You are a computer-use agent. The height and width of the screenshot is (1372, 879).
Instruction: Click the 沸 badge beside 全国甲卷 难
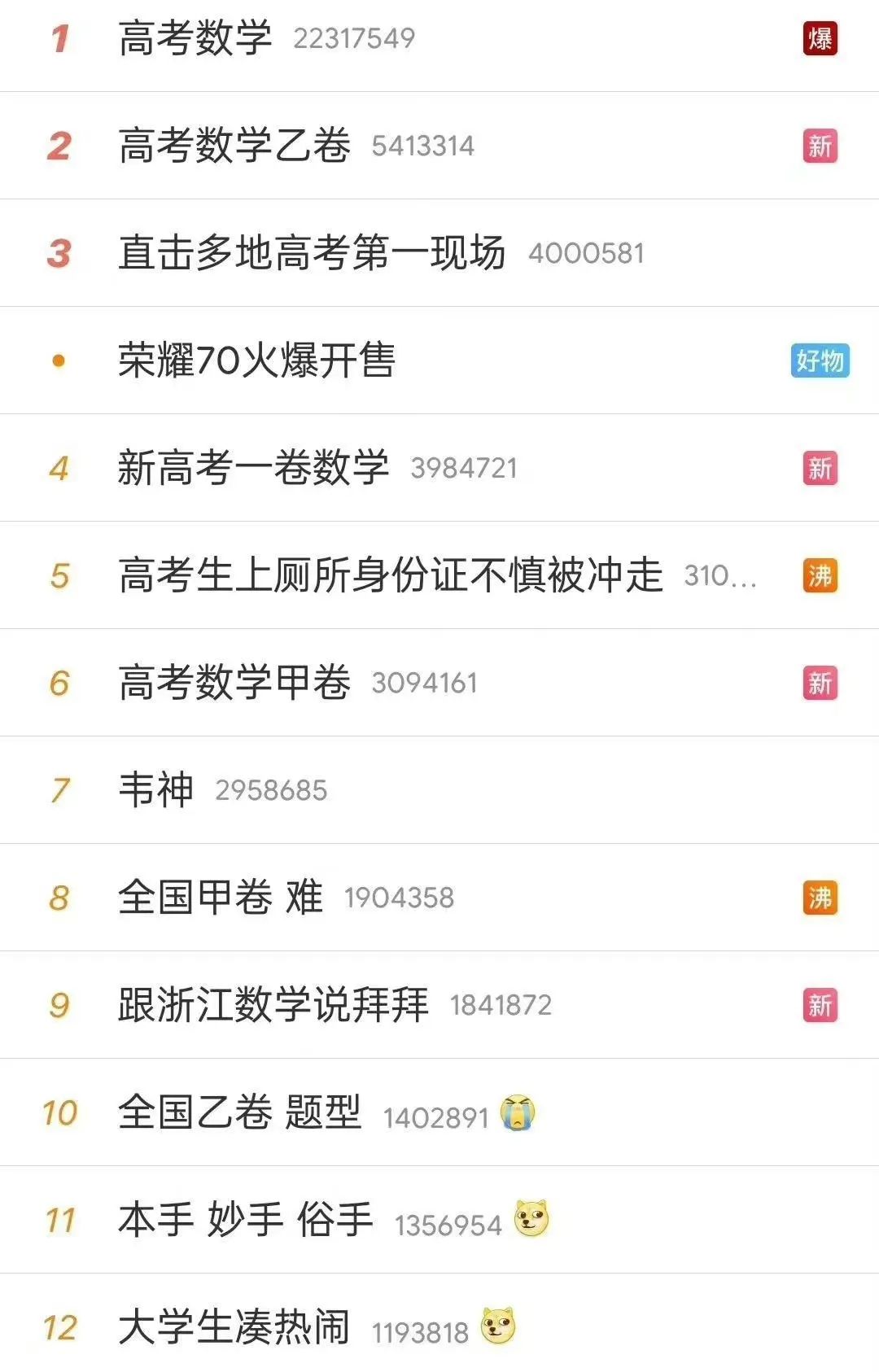[x=821, y=897]
